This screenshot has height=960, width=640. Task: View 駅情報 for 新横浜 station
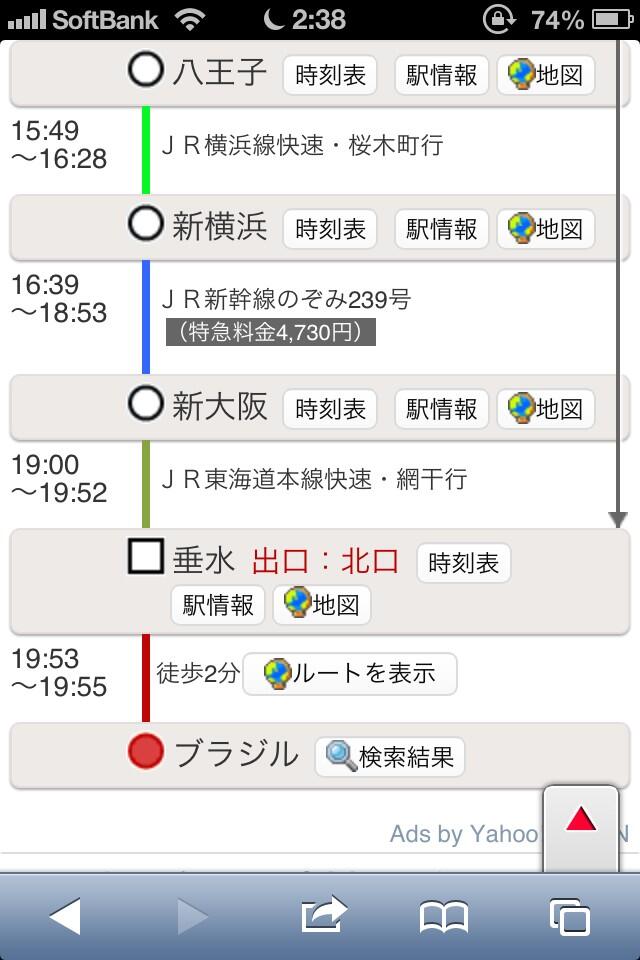[x=442, y=229]
